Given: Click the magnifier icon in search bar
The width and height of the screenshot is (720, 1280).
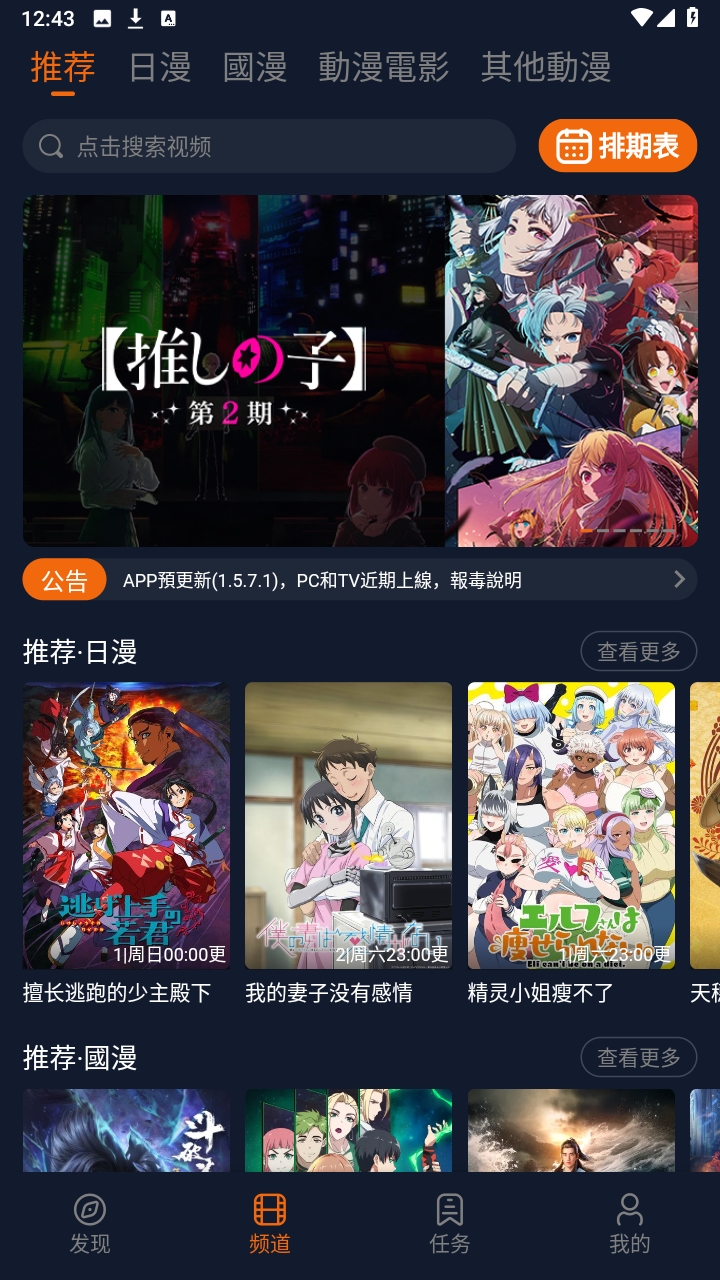Looking at the screenshot, I should point(49,145).
